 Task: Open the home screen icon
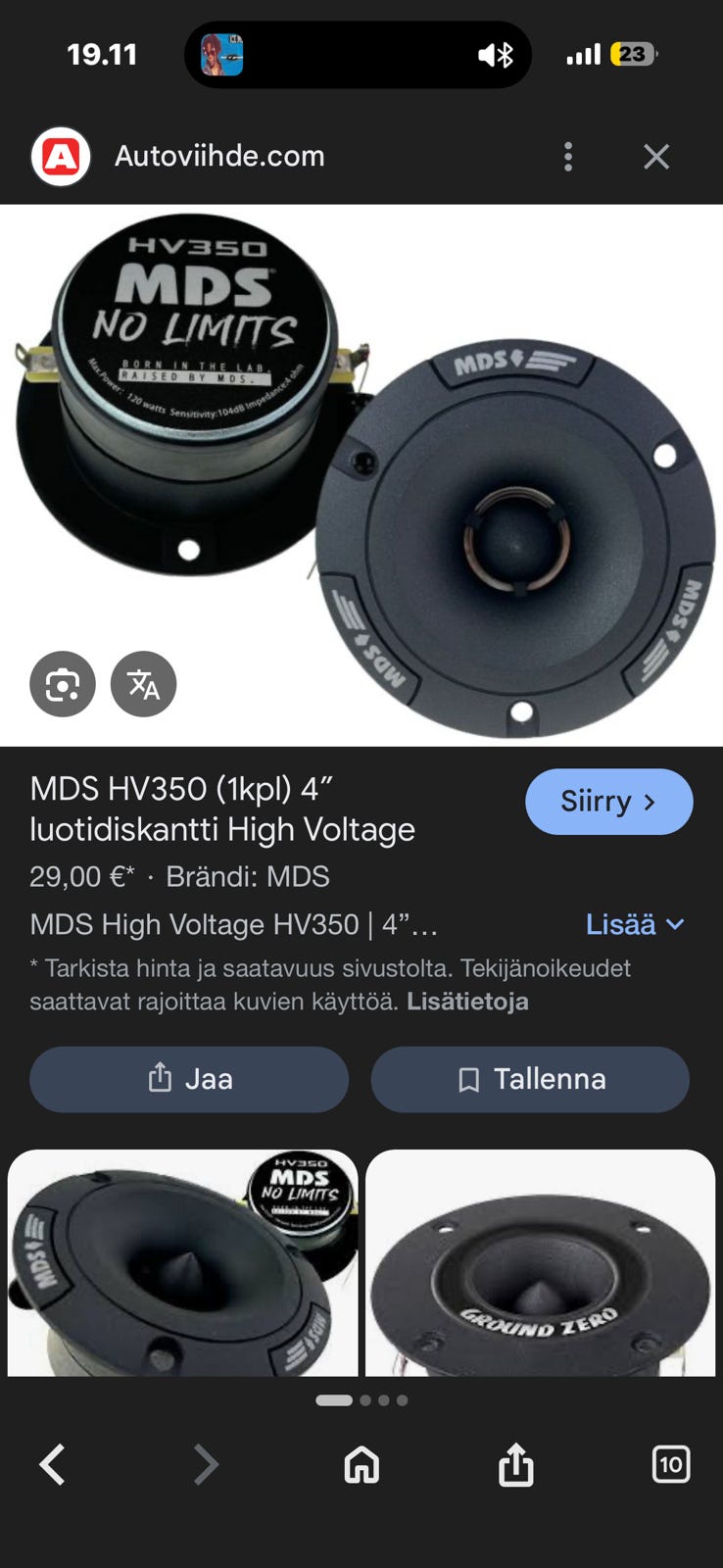(361, 1465)
